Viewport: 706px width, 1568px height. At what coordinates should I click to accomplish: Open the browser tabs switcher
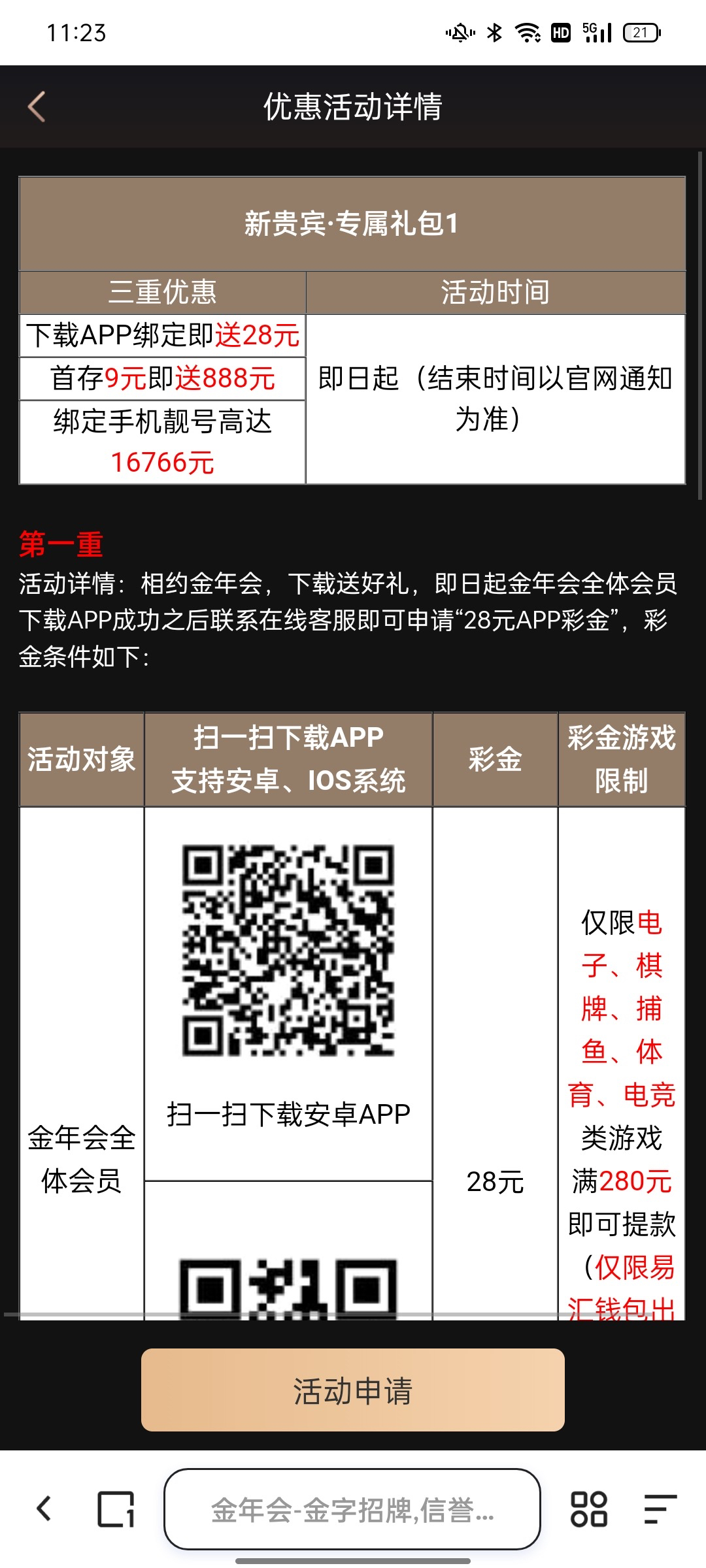116,1509
